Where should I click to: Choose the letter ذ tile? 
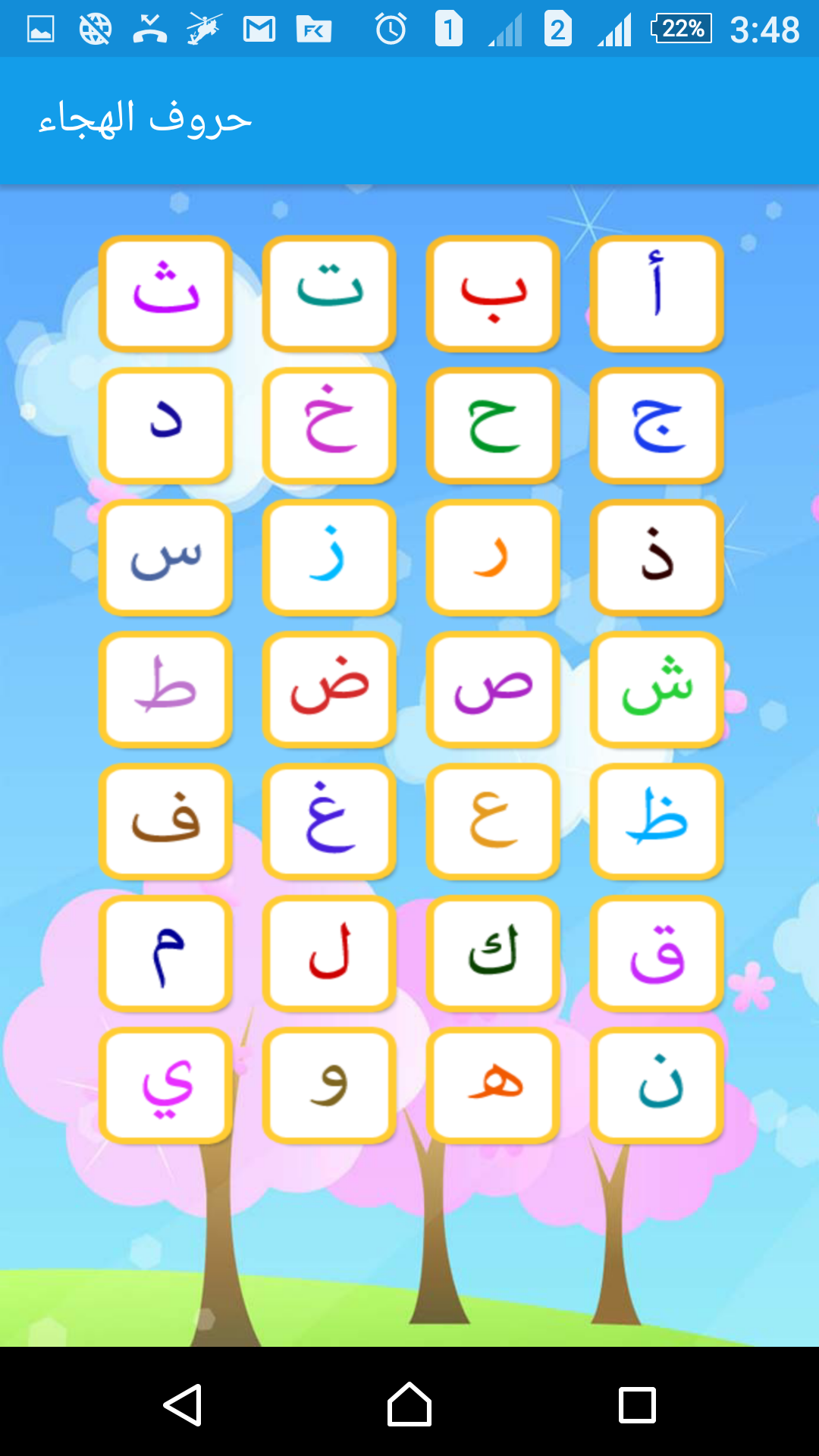click(x=657, y=557)
